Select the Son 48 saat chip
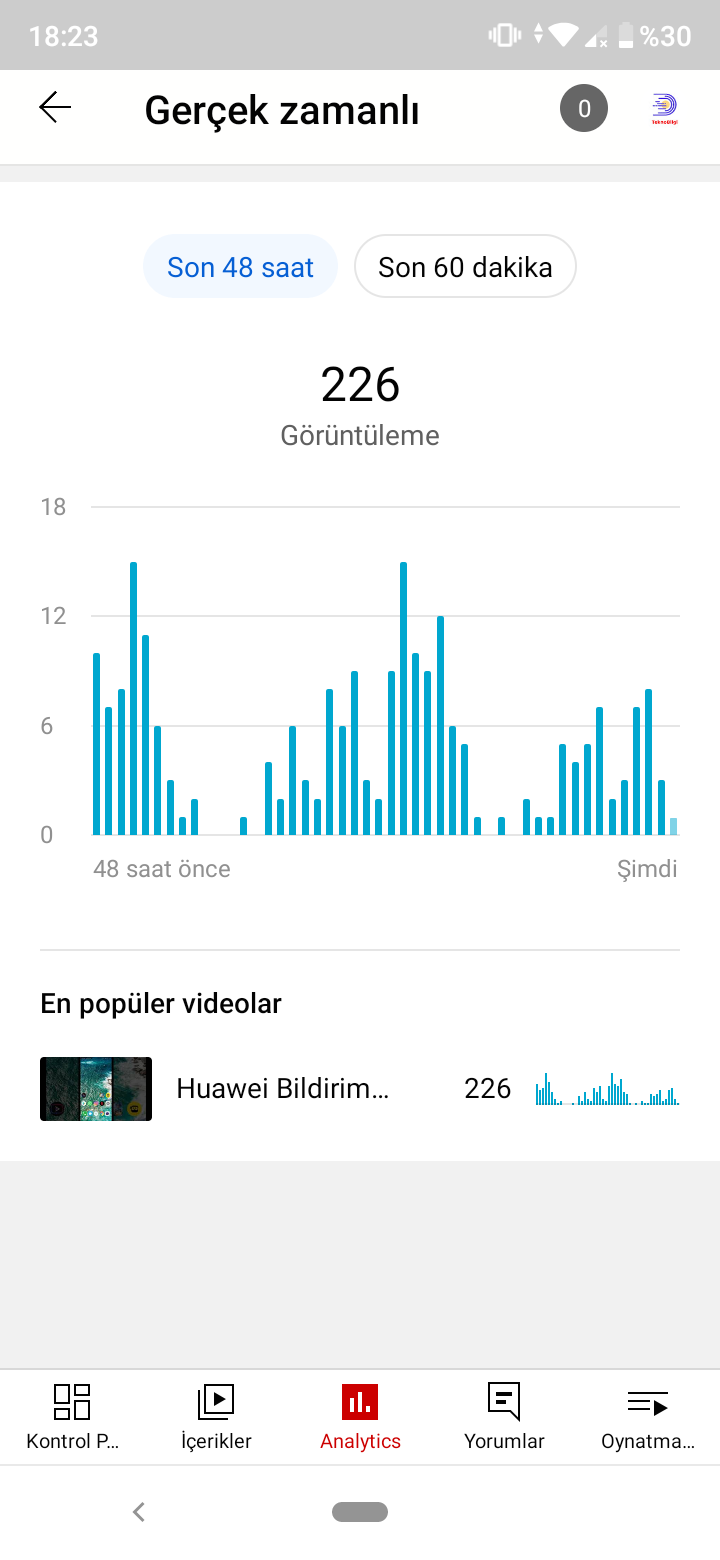 240,267
